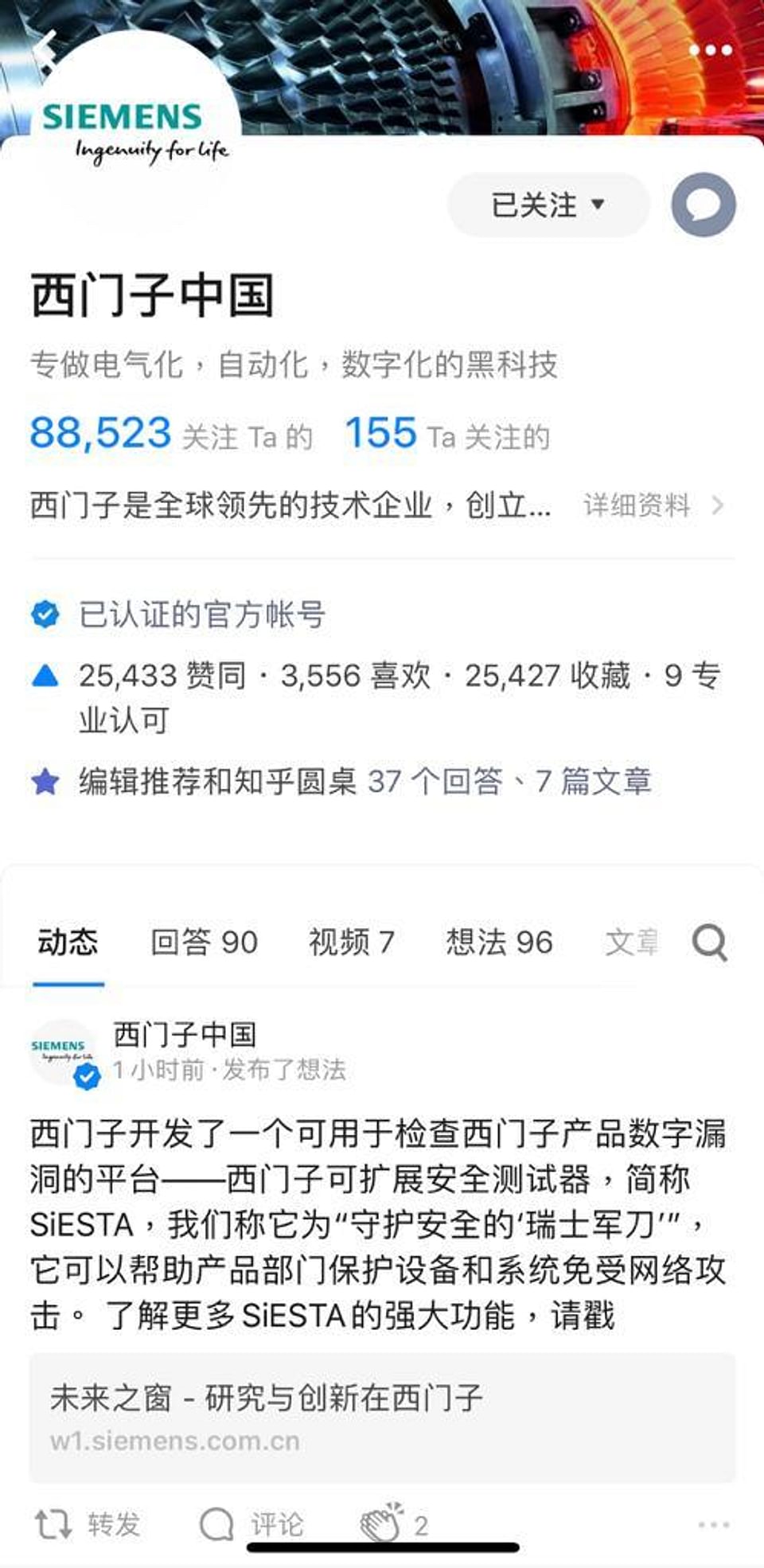Image resolution: width=764 pixels, height=1568 pixels.
Task: Open more options under the SiESTA post
Action: click(713, 1524)
